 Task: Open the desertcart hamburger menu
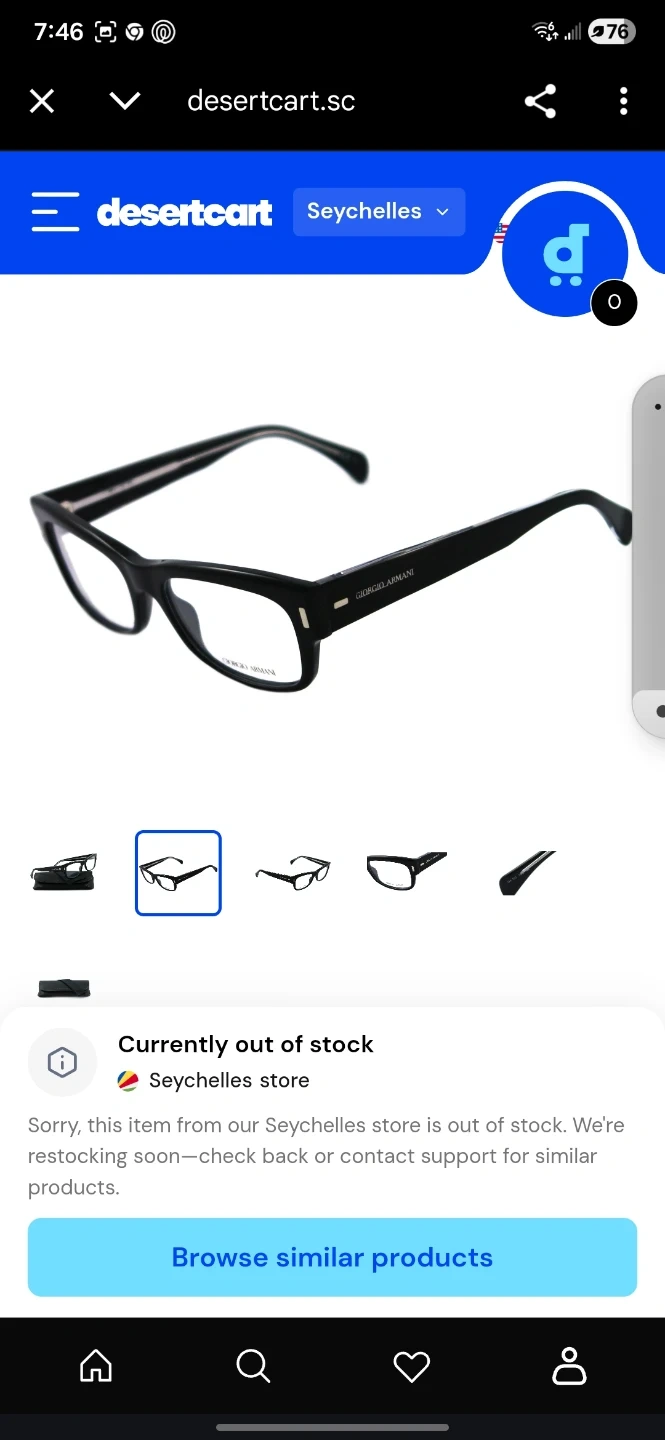[x=55, y=212]
